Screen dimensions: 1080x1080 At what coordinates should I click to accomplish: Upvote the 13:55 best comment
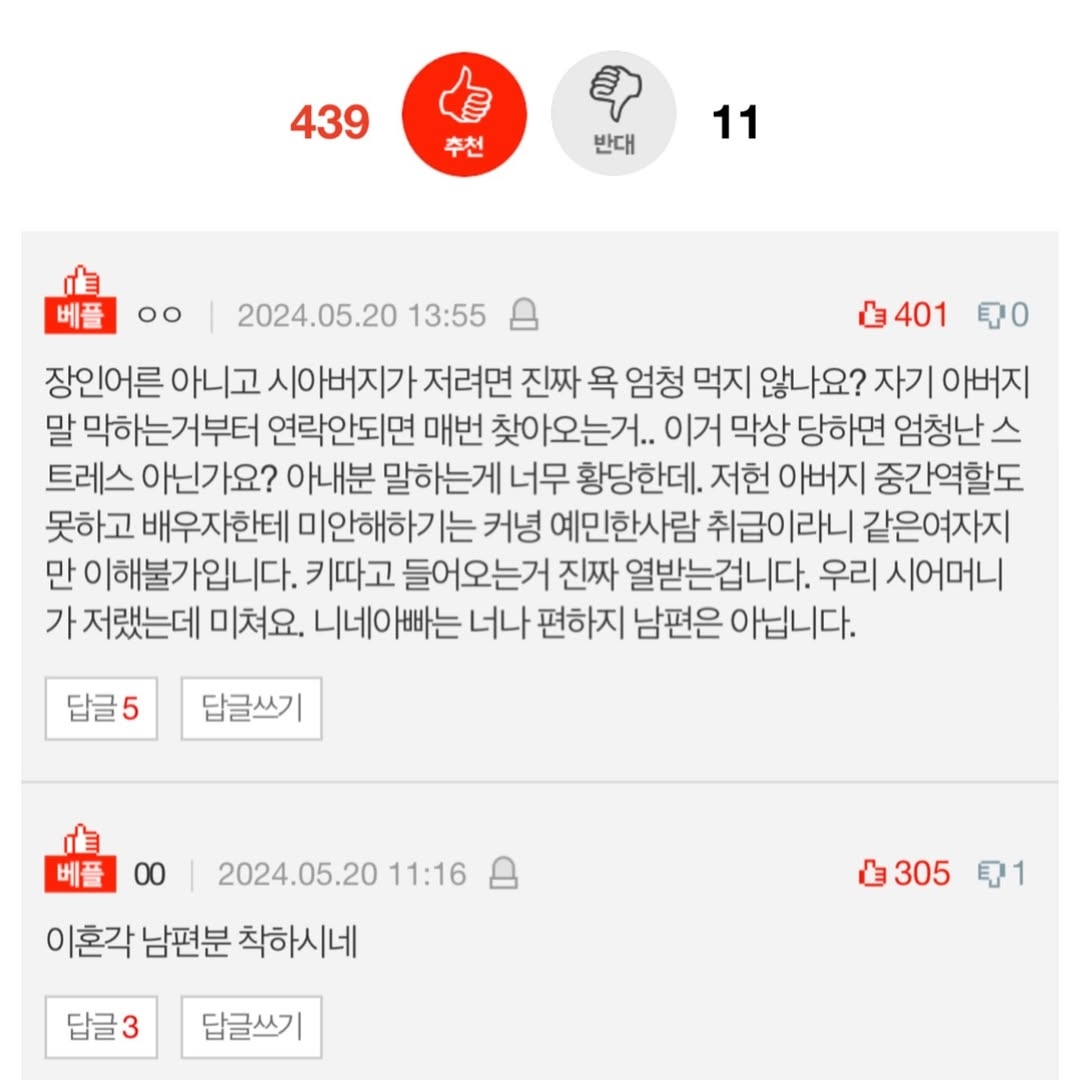[x=903, y=316]
